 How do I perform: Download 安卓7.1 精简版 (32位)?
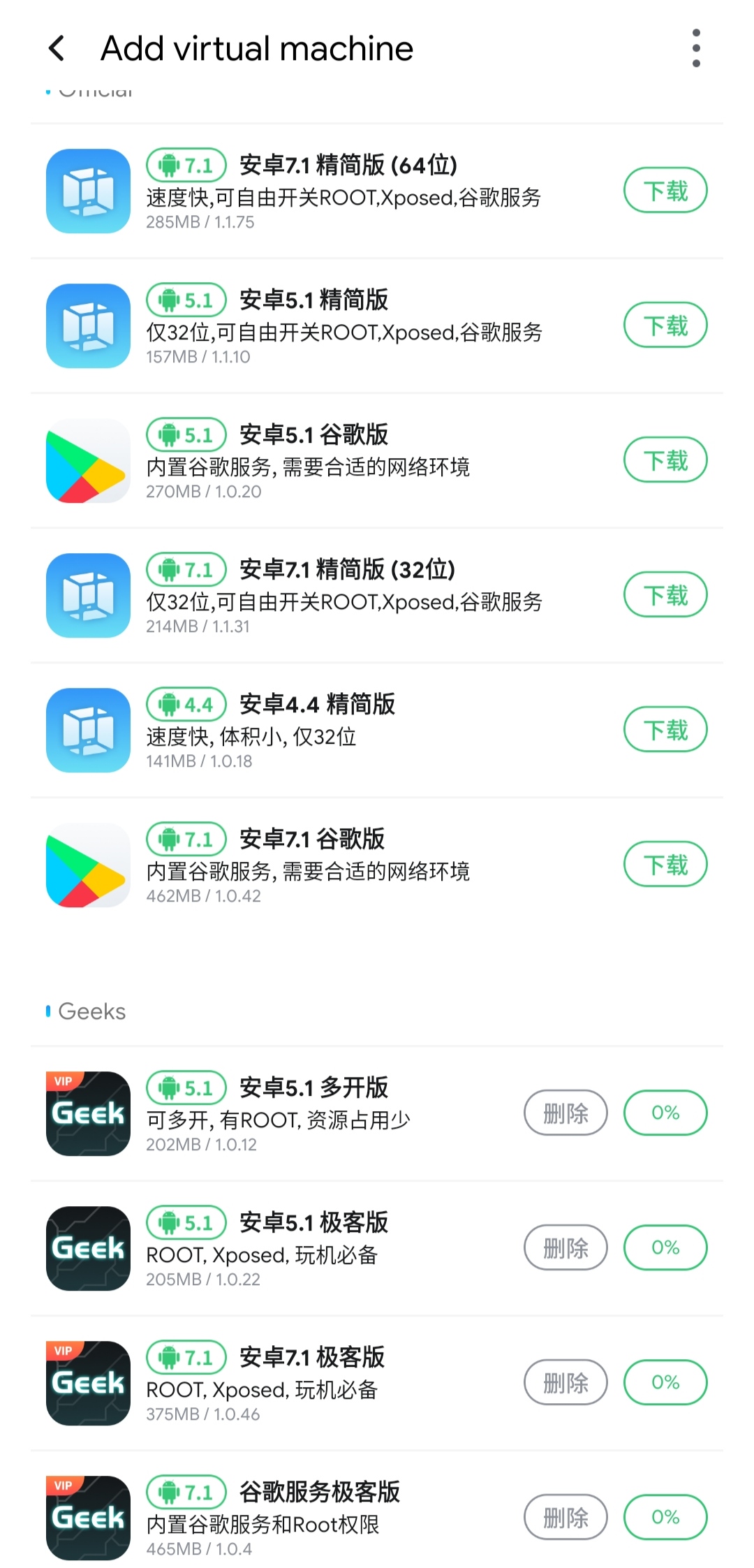[x=665, y=594]
